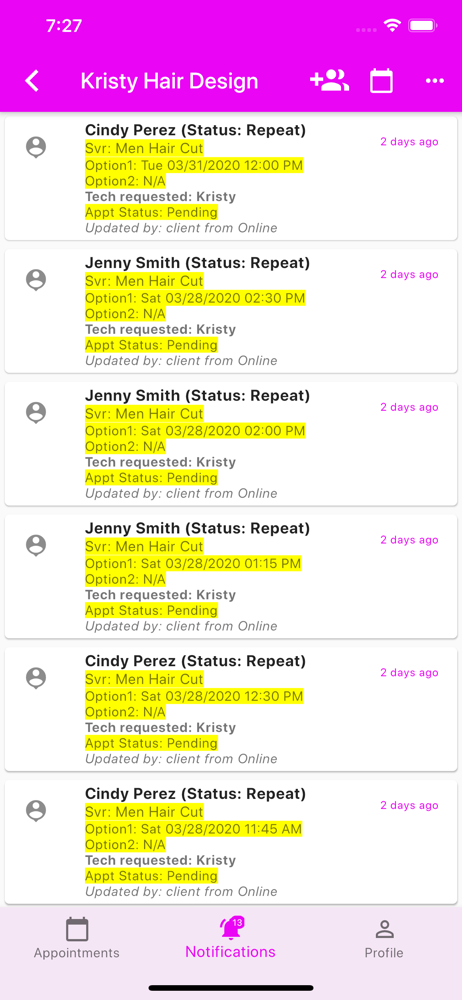The width and height of the screenshot is (462, 1000).
Task: Open Jenny Smith request for 02:30 PM
Action: pyautogui.click(x=231, y=311)
